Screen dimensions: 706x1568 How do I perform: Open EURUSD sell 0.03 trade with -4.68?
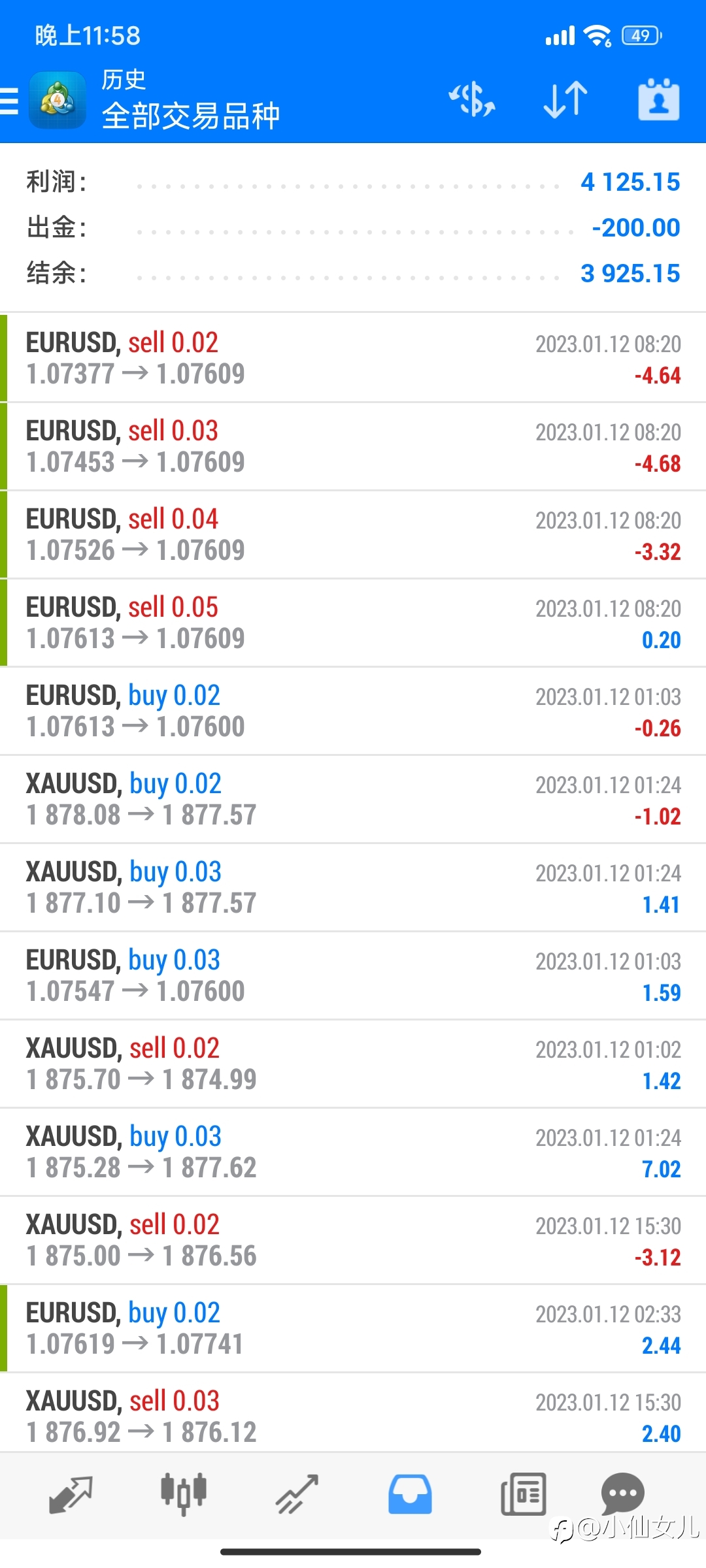point(353,446)
